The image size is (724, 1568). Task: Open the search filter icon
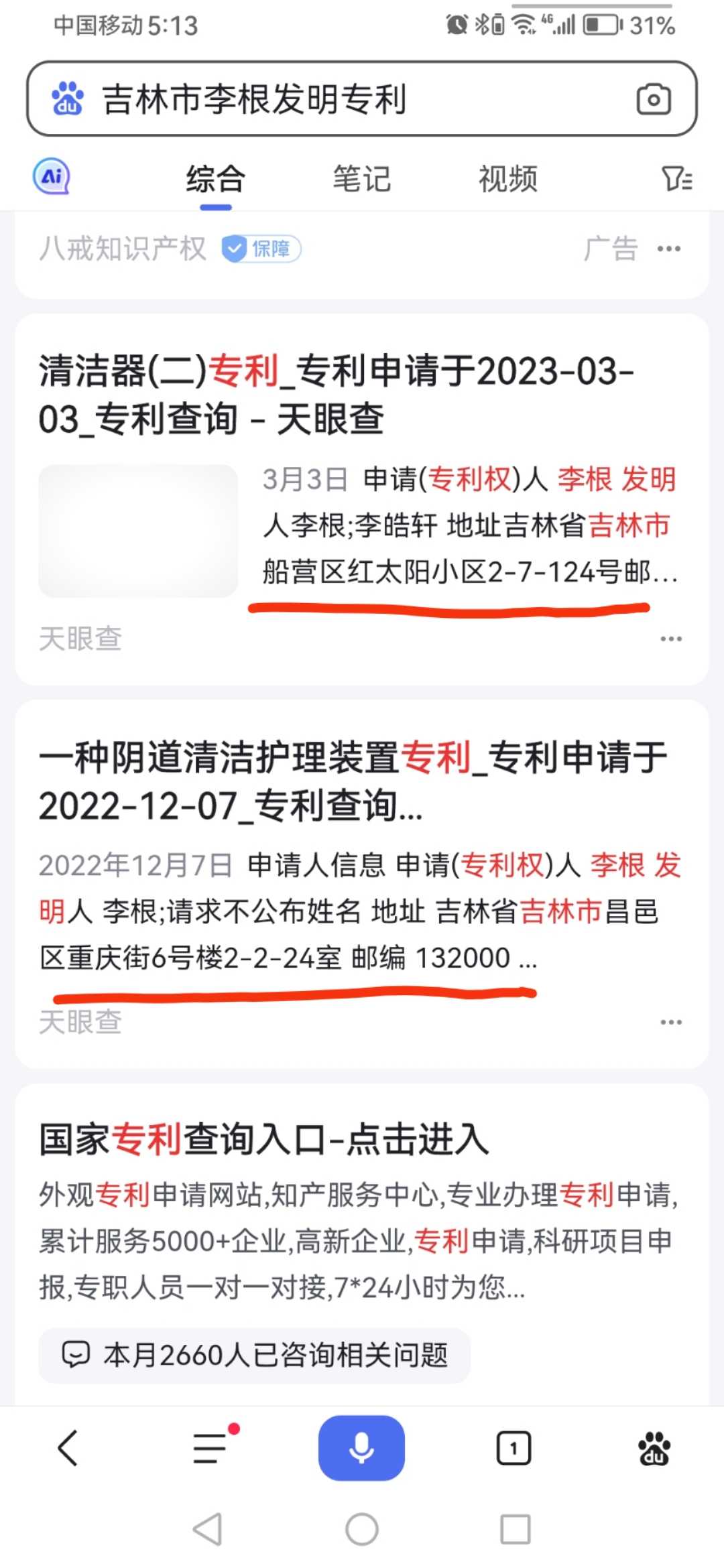(x=677, y=179)
